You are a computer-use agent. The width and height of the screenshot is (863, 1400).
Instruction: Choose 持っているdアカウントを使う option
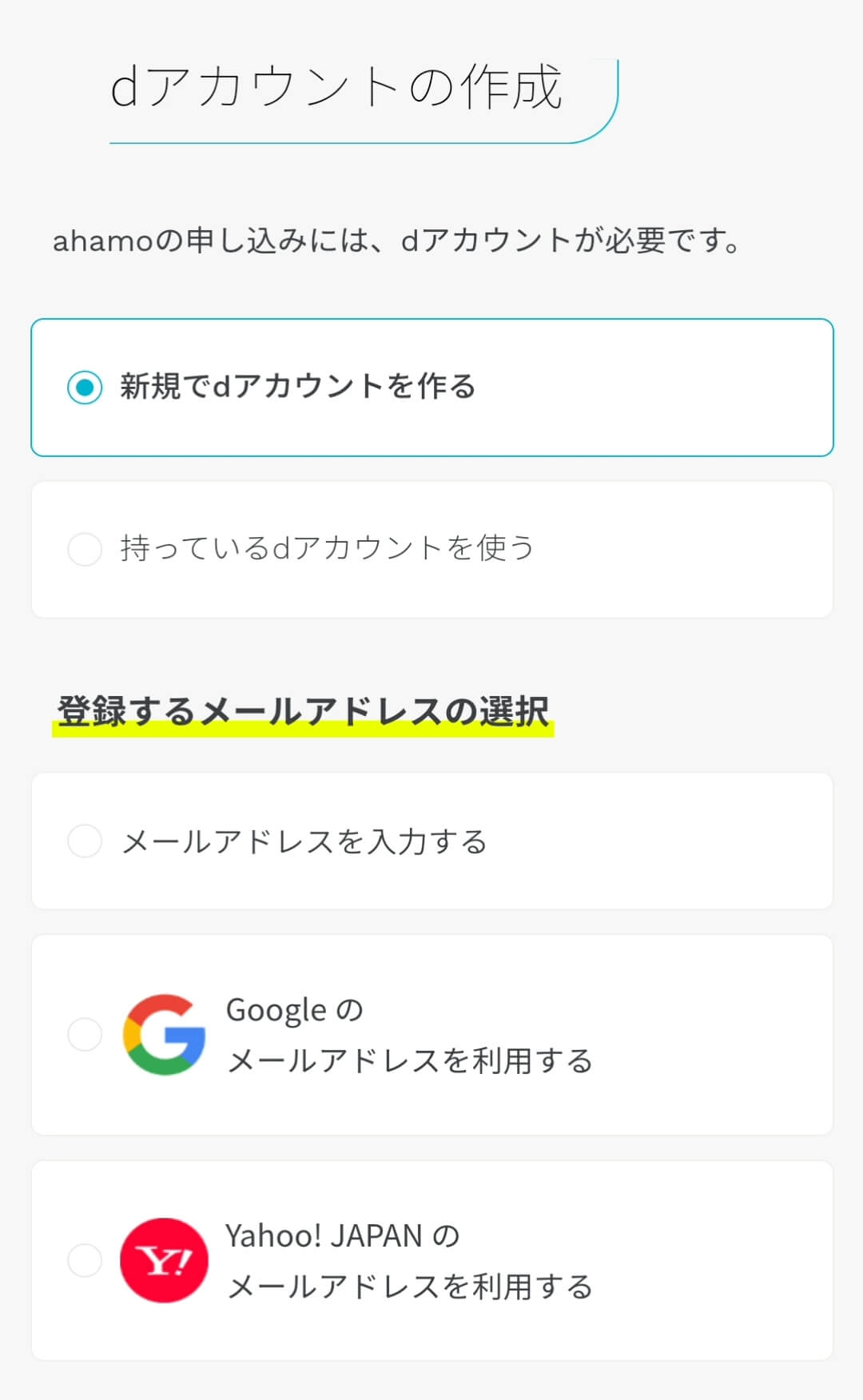click(431, 549)
